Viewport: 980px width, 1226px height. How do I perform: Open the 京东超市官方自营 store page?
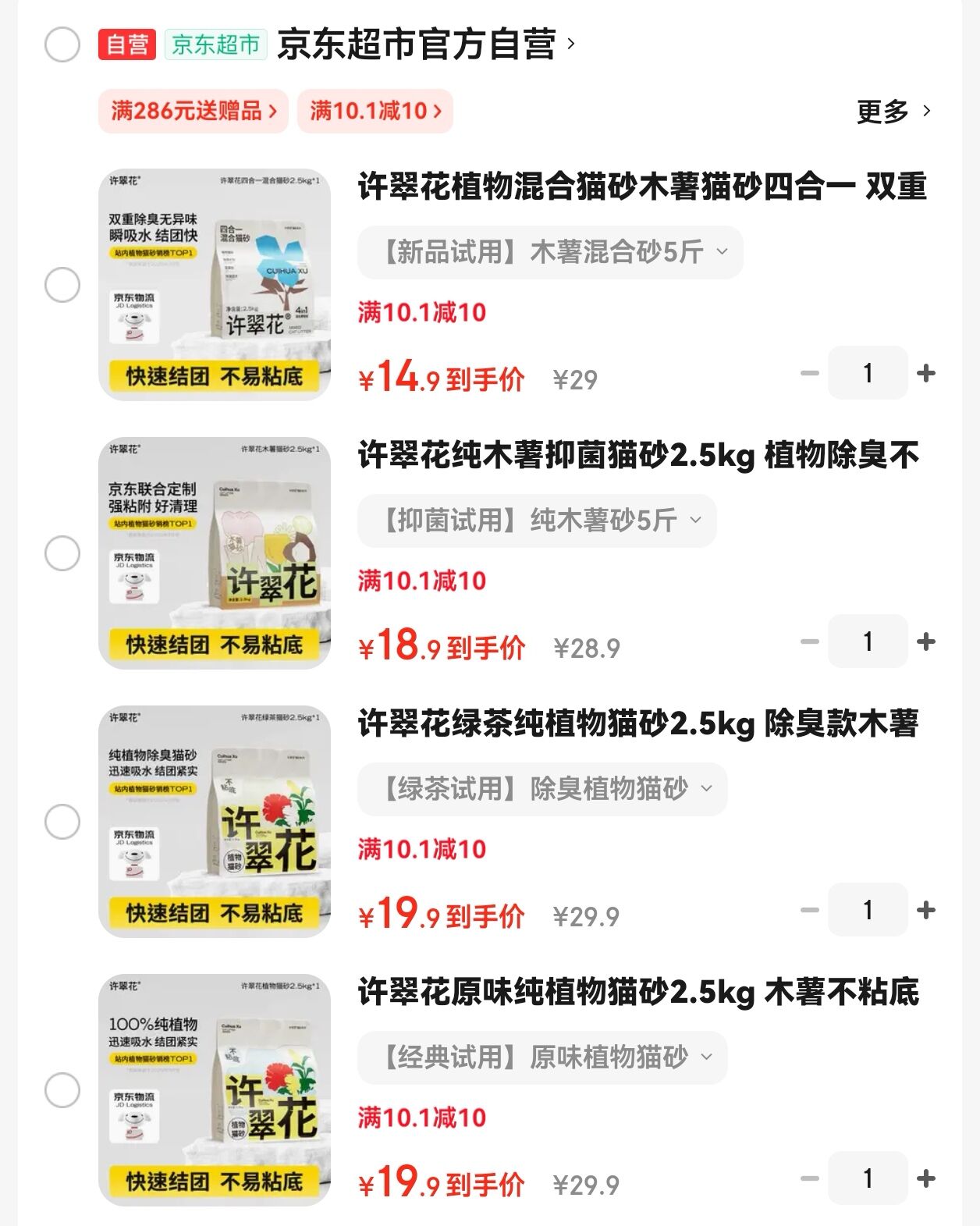coord(425,43)
